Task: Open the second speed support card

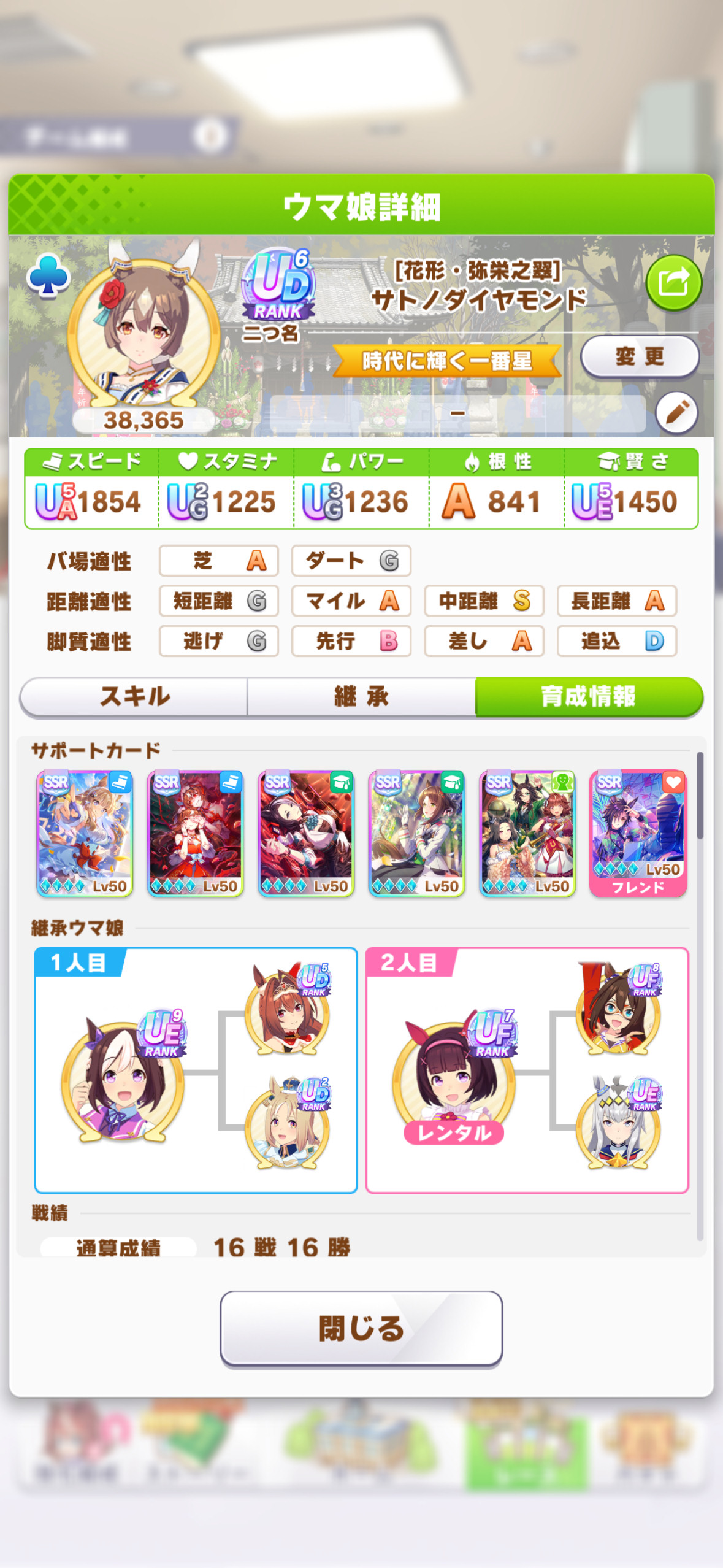Action: (x=196, y=834)
